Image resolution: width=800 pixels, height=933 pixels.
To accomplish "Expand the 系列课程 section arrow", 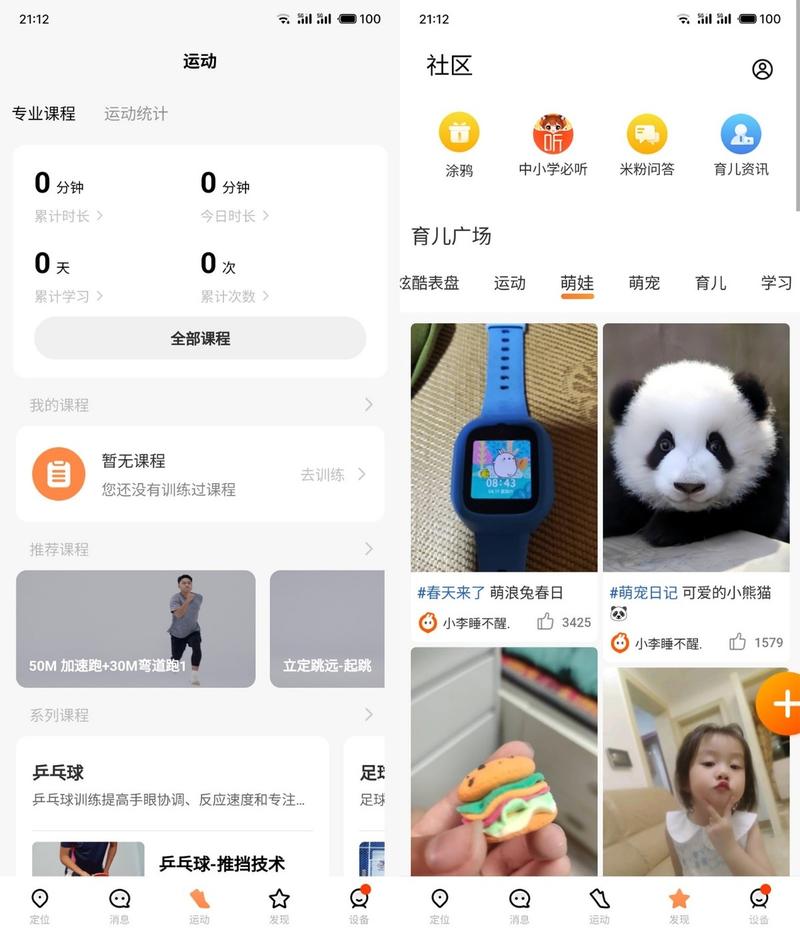I will (368, 715).
